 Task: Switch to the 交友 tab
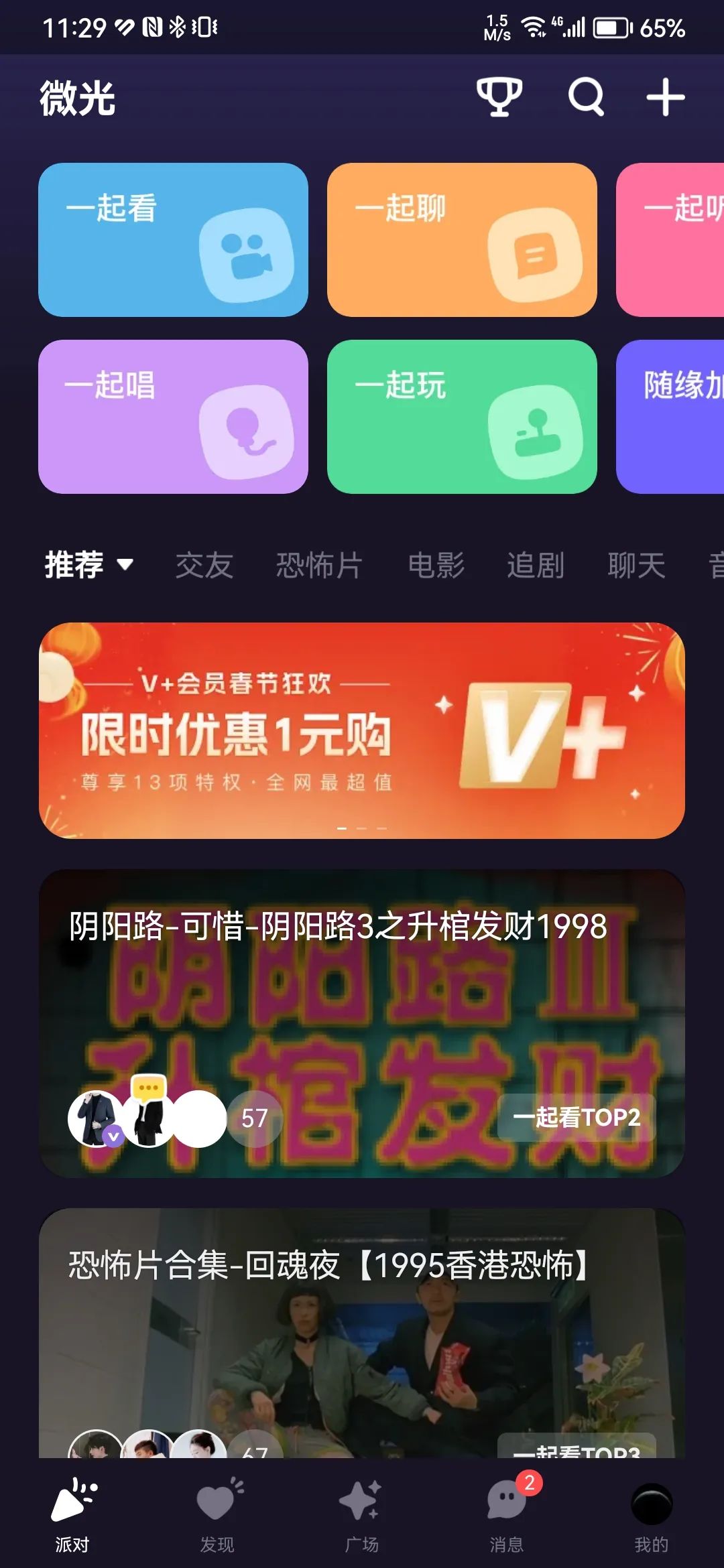point(204,565)
